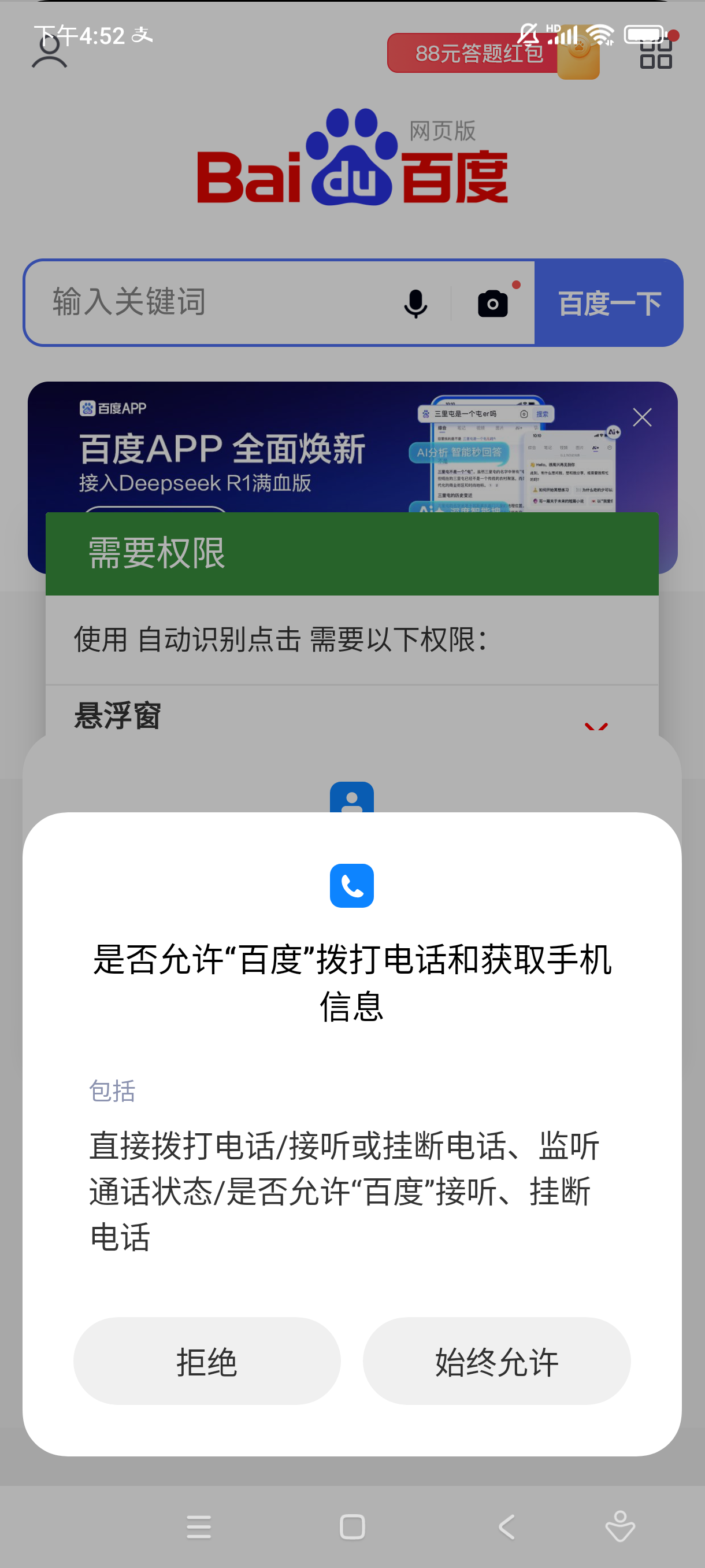The width and height of the screenshot is (705, 1568).
Task: Tap 拒绝 to deny phone permission
Action: tap(207, 1361)
